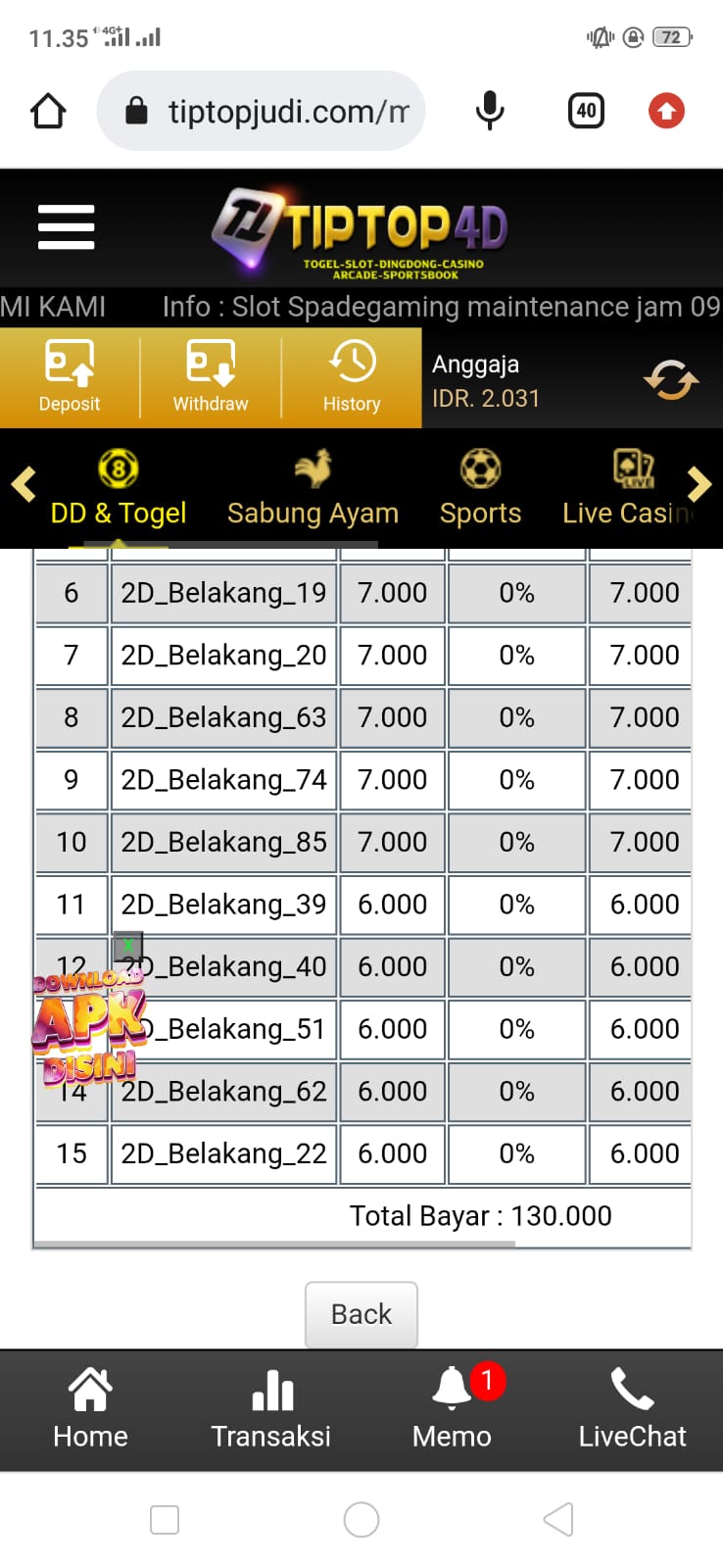Screen dimensions: 723x1568
Task: View transaction History
Action: 352,377
